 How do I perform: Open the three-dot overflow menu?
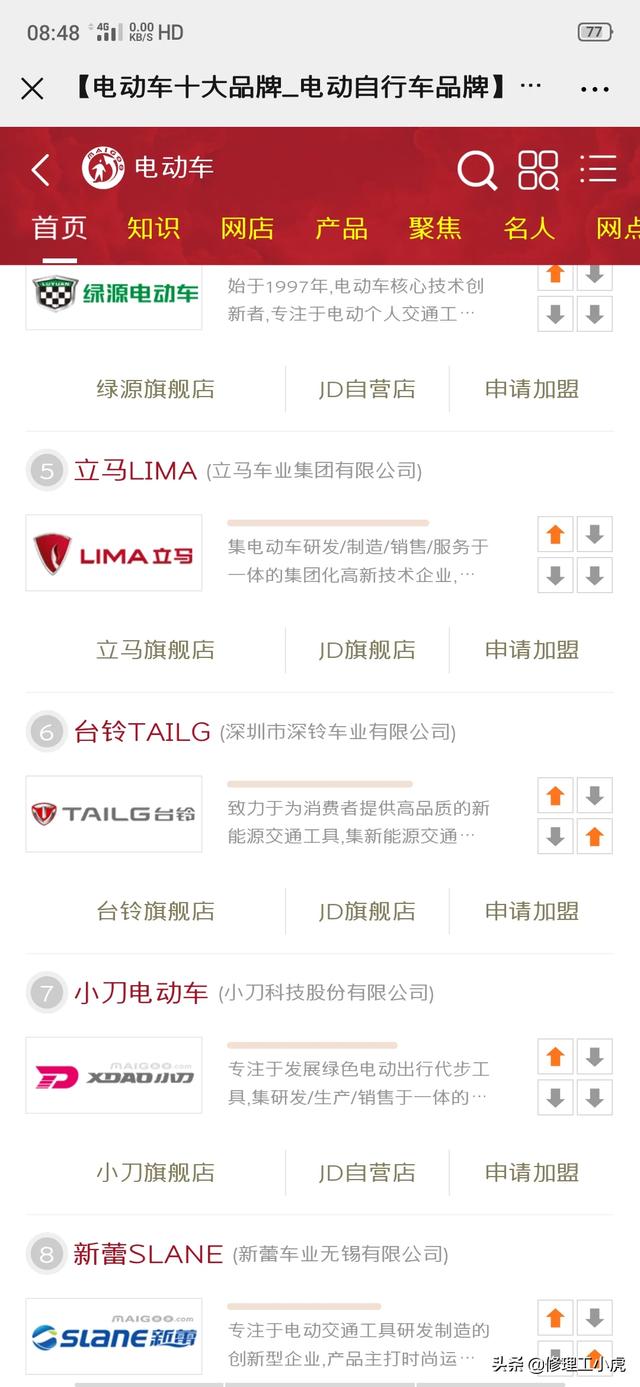point(595,89)
